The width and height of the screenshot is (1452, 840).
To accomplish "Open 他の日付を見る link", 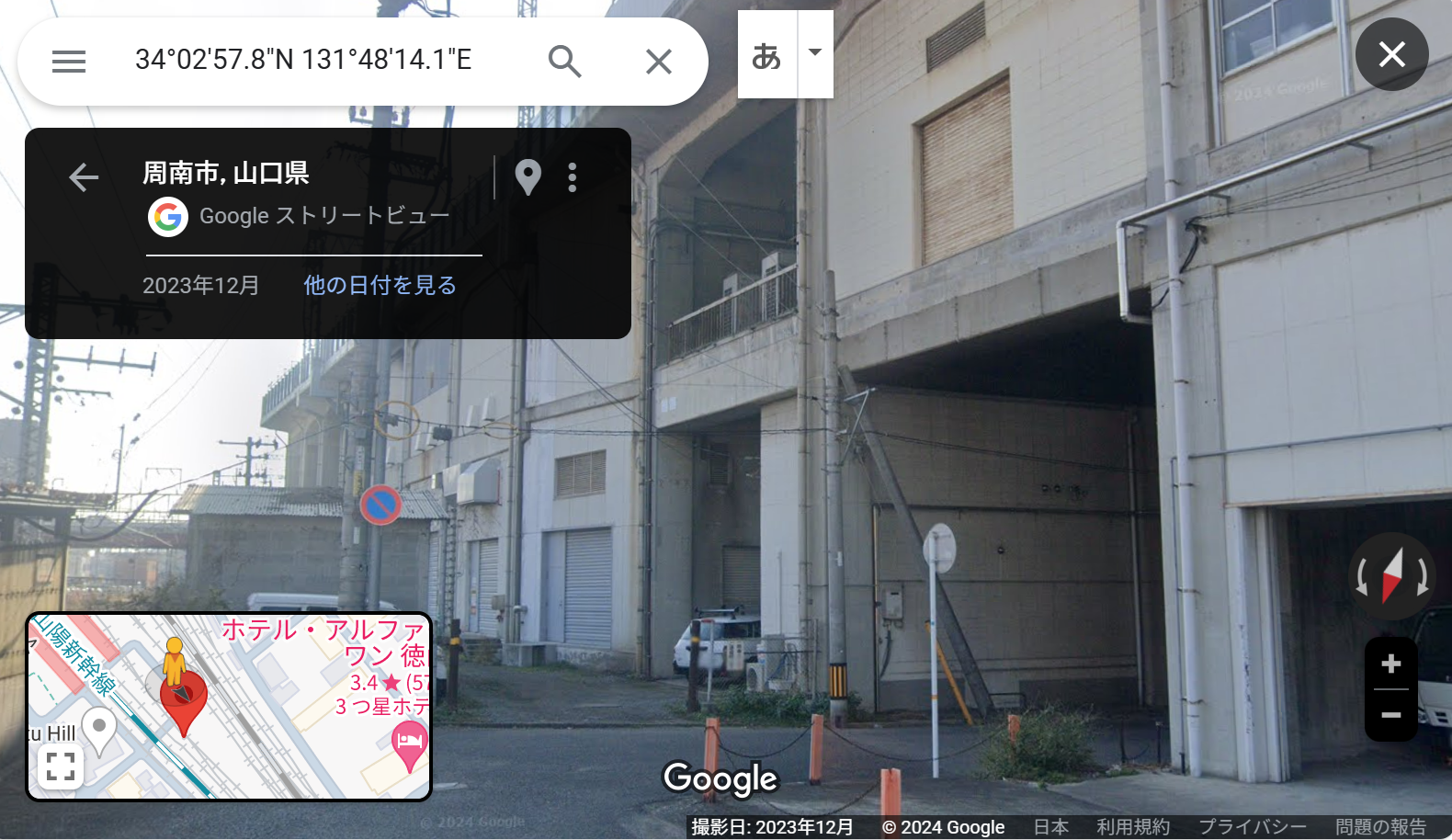I will click(380, 286).
